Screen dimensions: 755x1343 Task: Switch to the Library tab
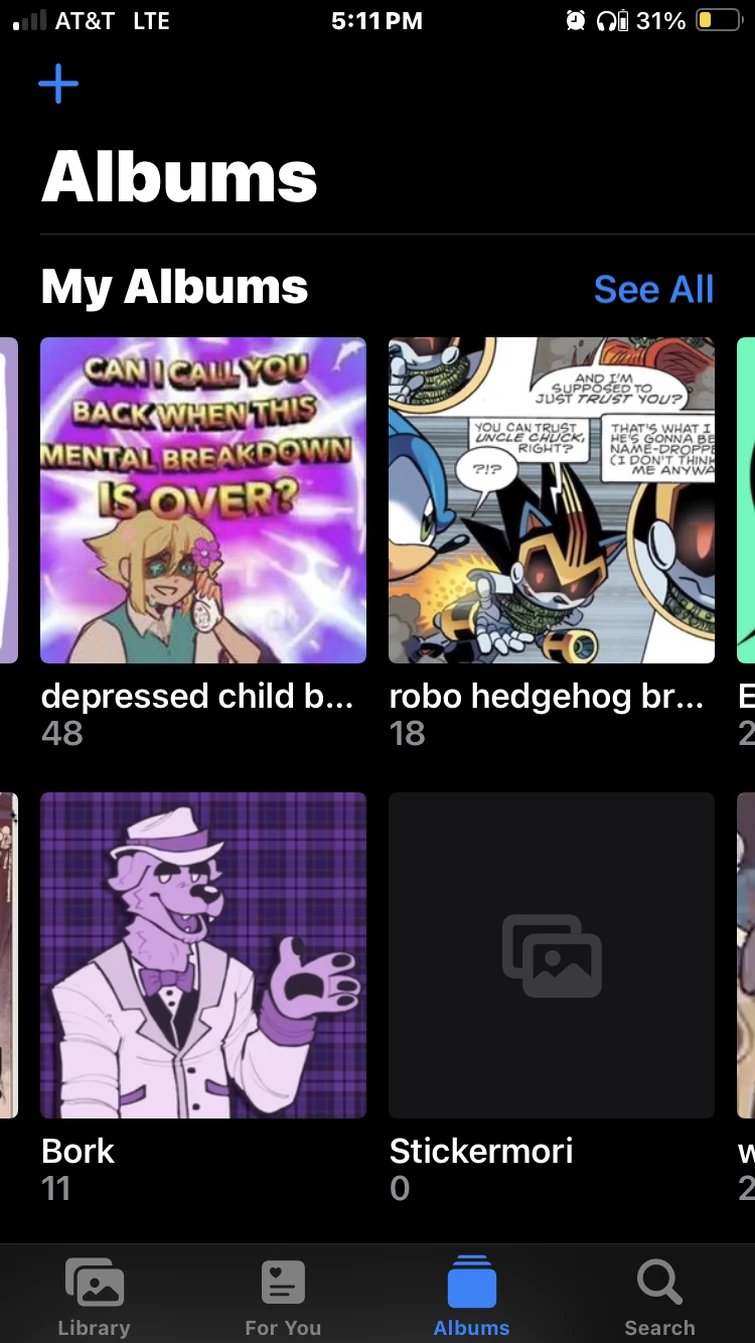click(94, 1295)
